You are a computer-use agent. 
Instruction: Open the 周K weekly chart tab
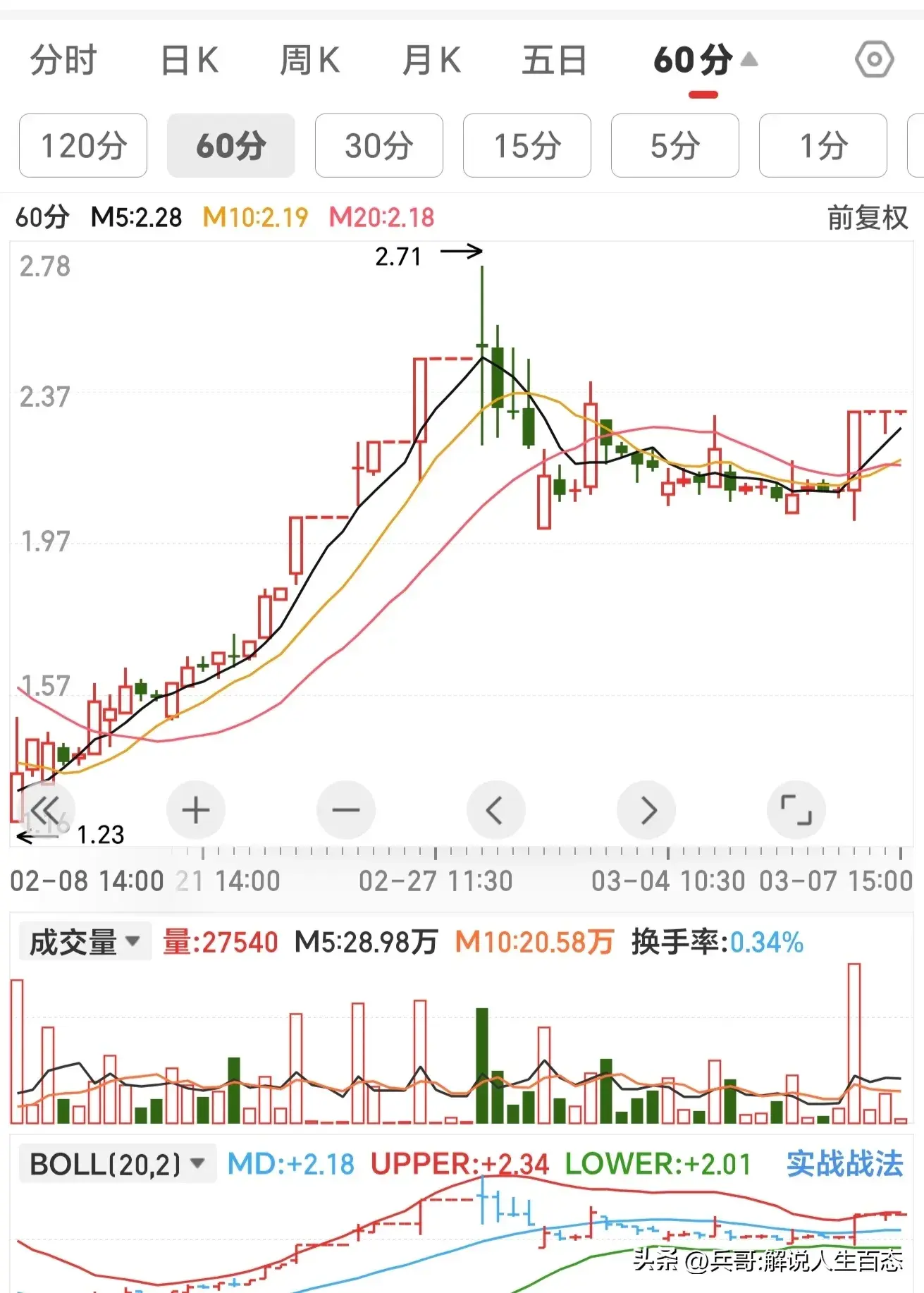pos(309,60)
